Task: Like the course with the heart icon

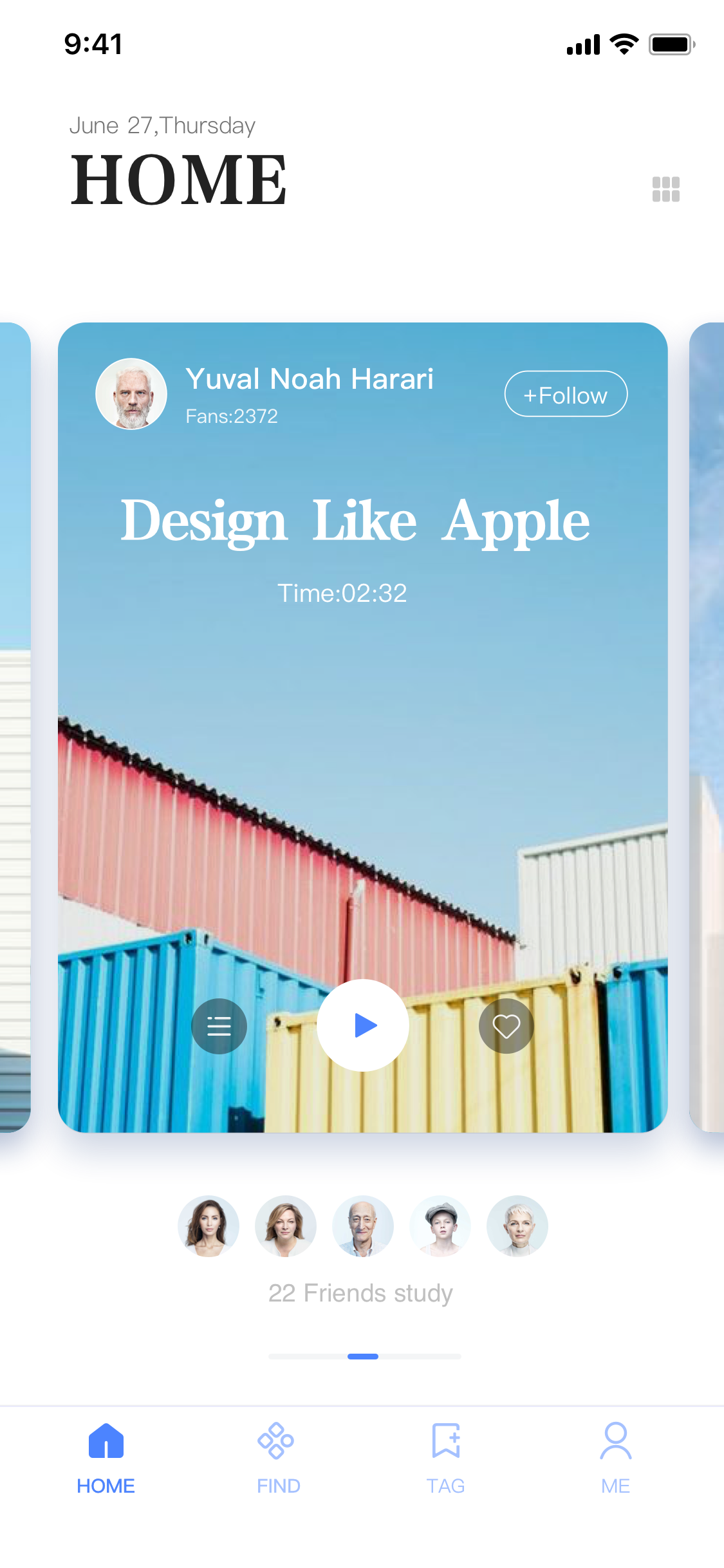Action: point(506,1026)
